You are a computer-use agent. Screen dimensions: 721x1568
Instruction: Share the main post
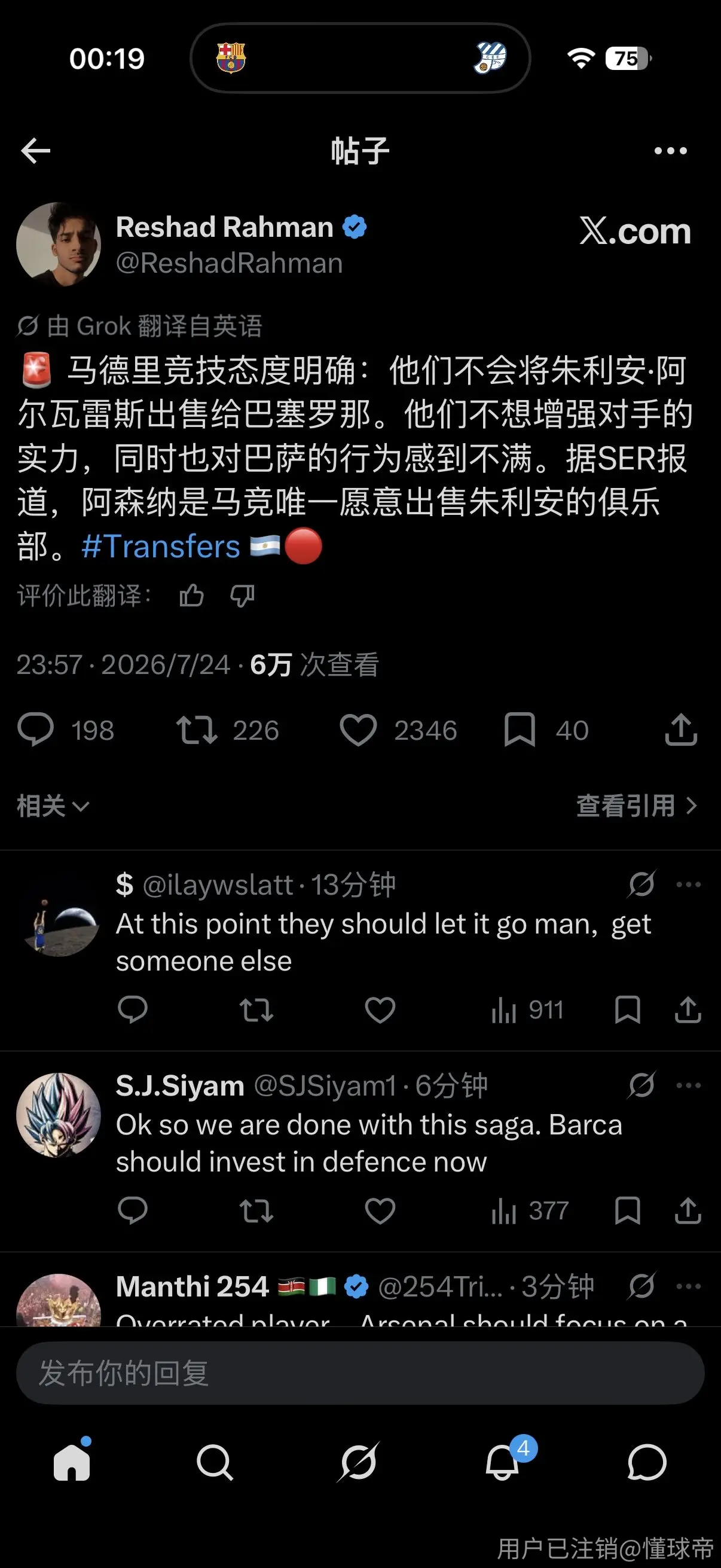pos(681,730)
